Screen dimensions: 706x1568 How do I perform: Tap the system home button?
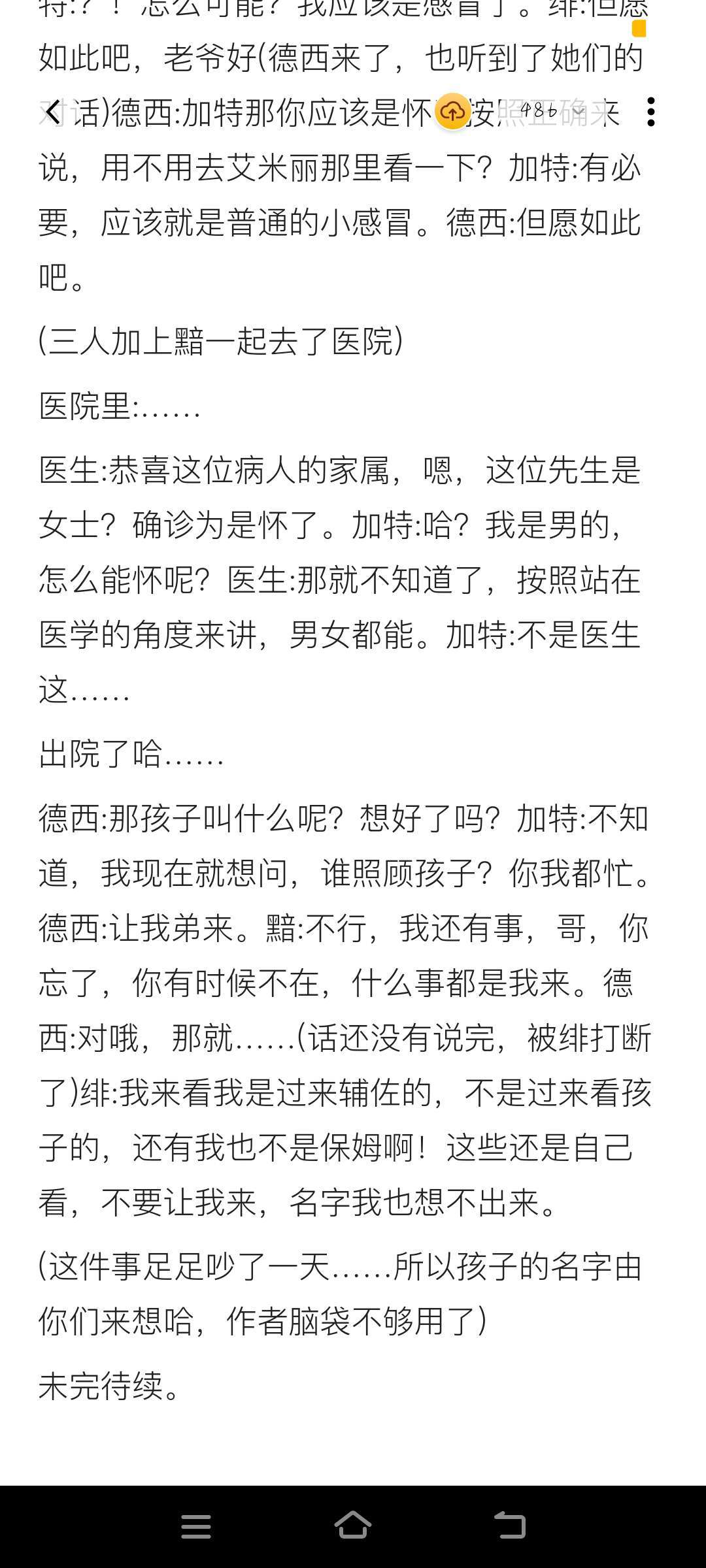pos(352,1526)
